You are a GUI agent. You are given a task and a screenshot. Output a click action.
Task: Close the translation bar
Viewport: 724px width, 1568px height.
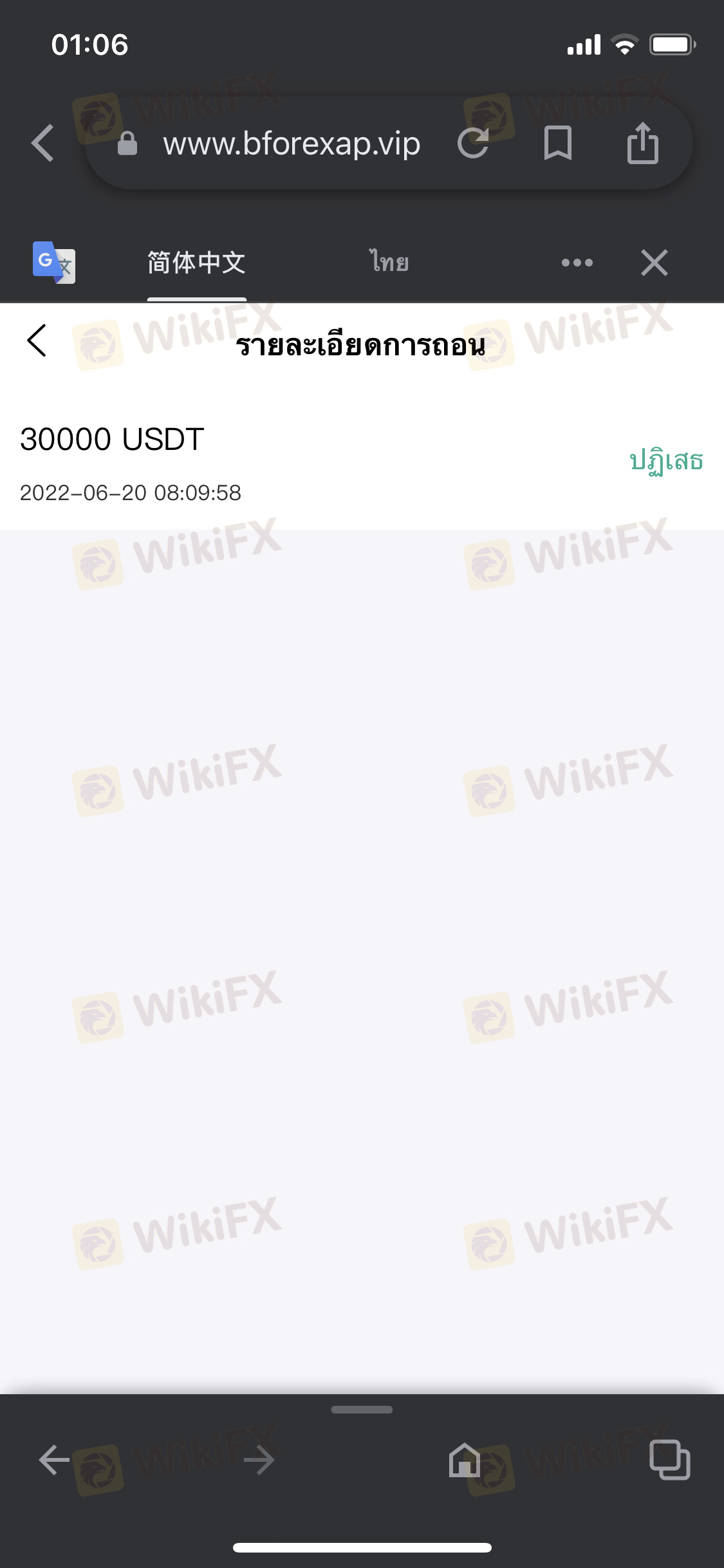coord(654,263)
